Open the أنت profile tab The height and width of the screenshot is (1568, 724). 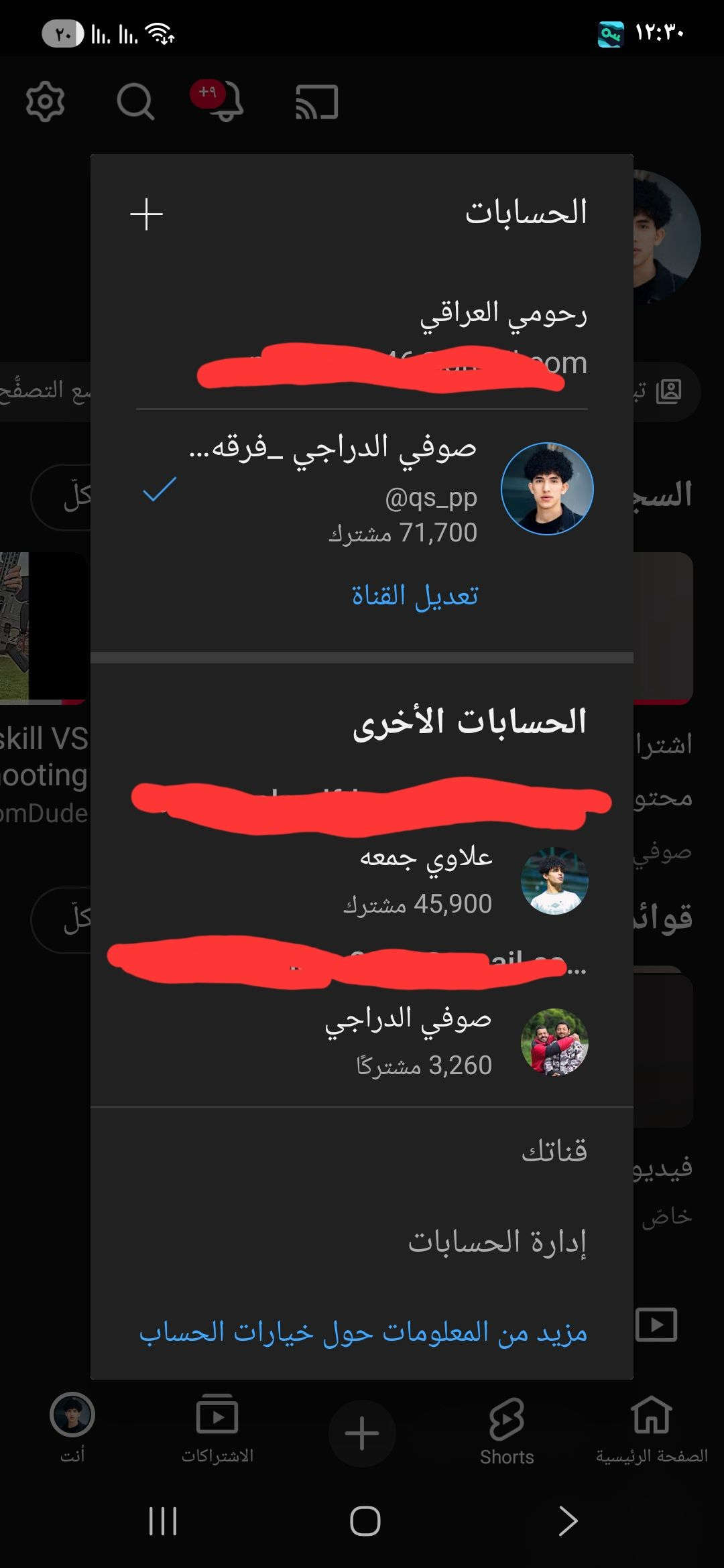pyautogui.click(x=72, y=1429)
